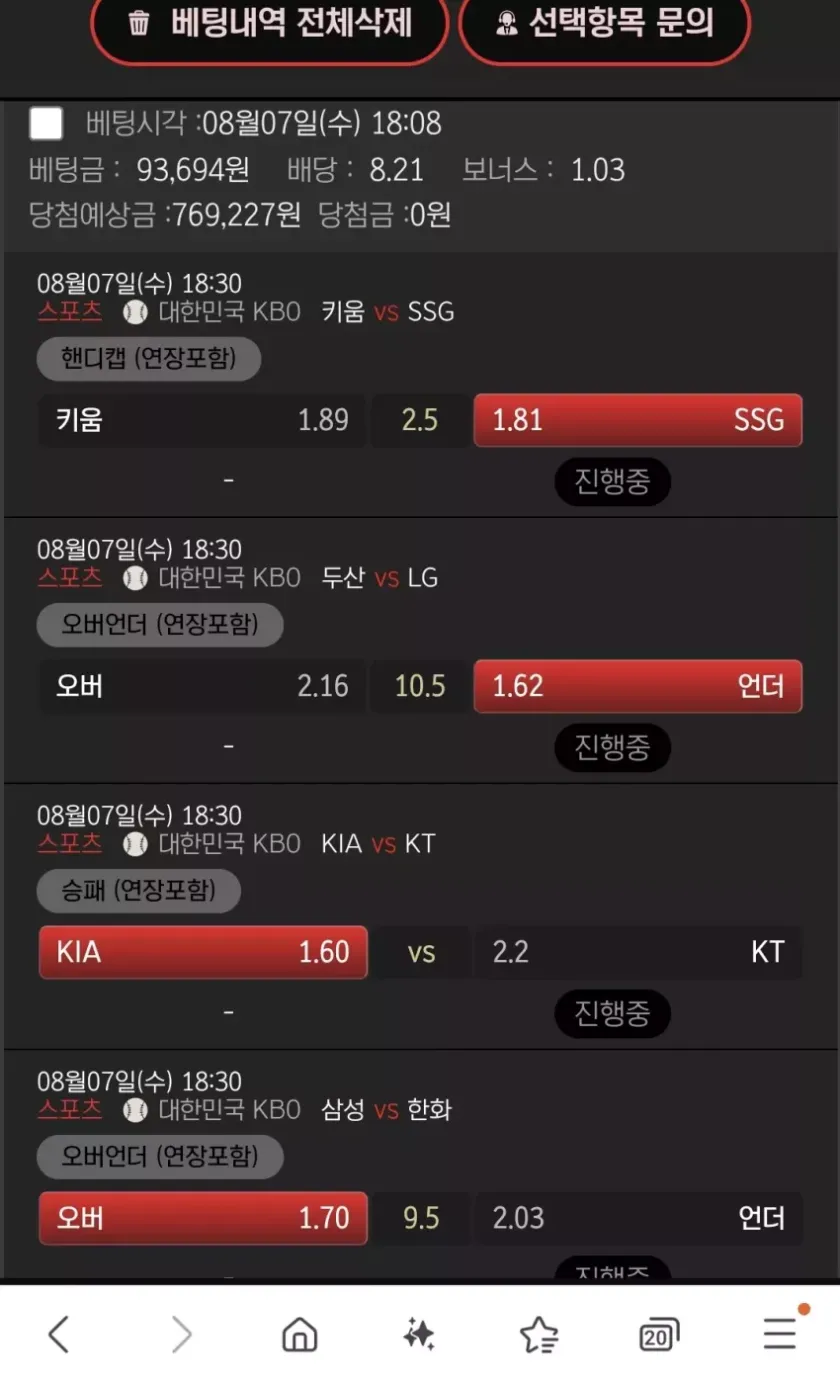The height and width of the screenshot is (1383, 840).
Task: Open the AI sparkle assistant
Action: [419, 1334]
